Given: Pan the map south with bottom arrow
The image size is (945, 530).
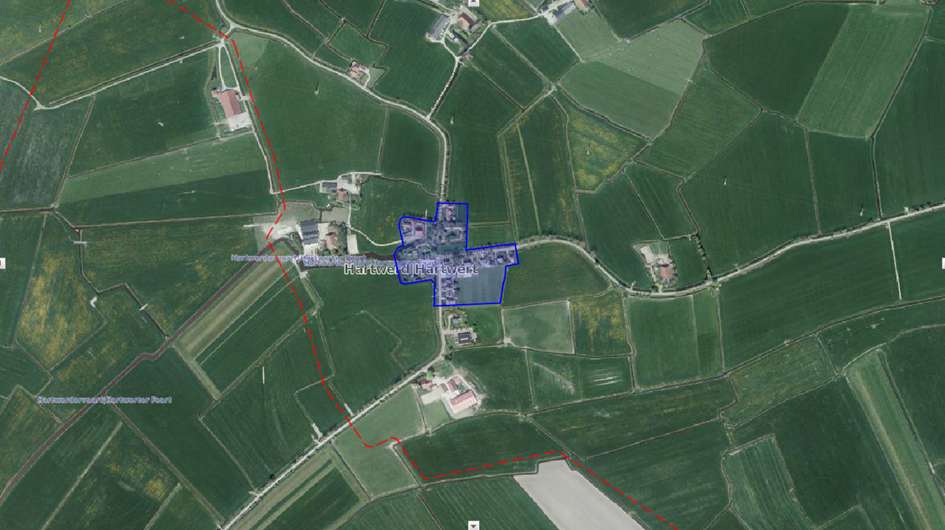Looking at the screenshot, I should click(x=473, y=525).
